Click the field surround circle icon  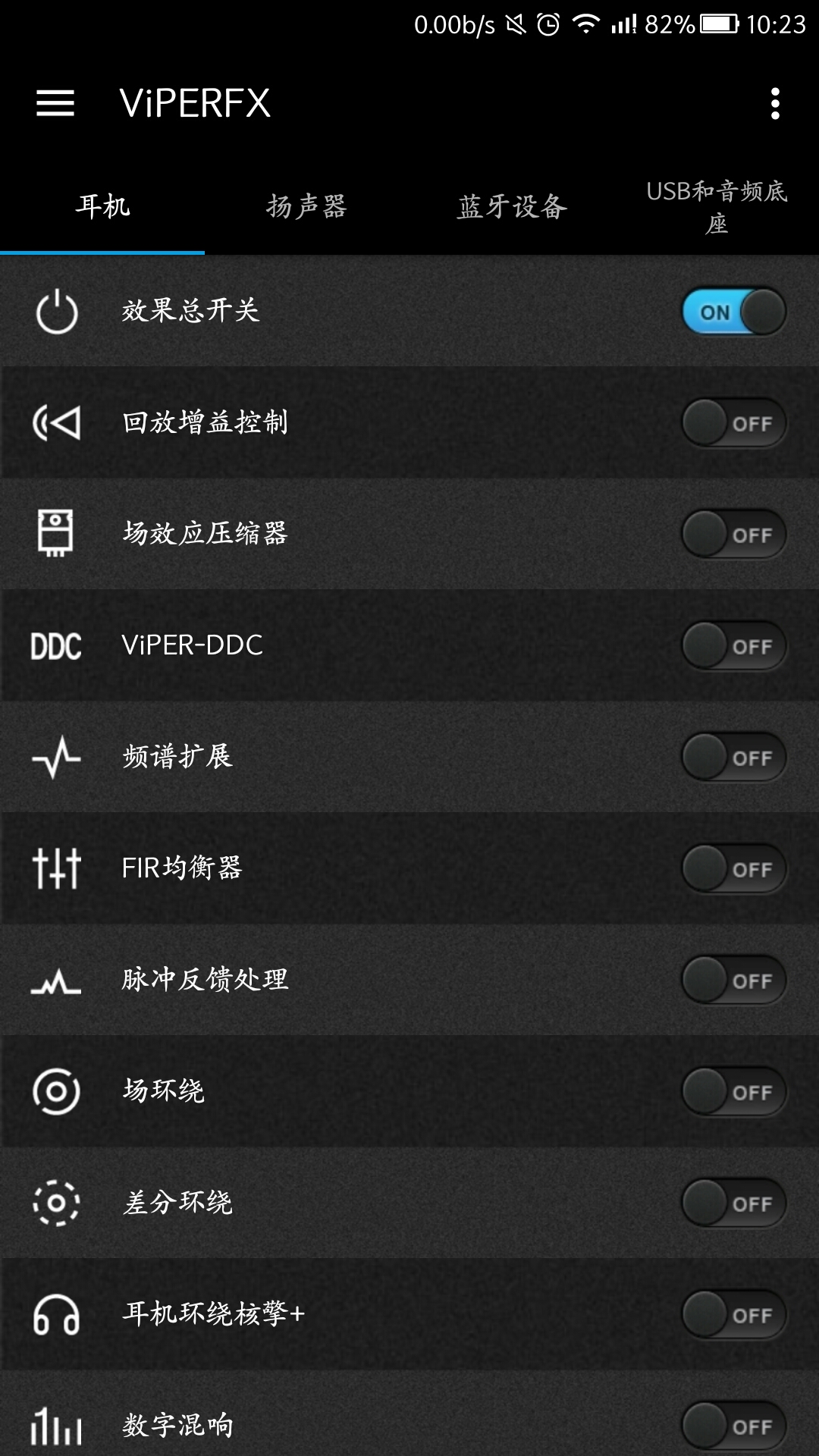click(x=57, y=1090)
